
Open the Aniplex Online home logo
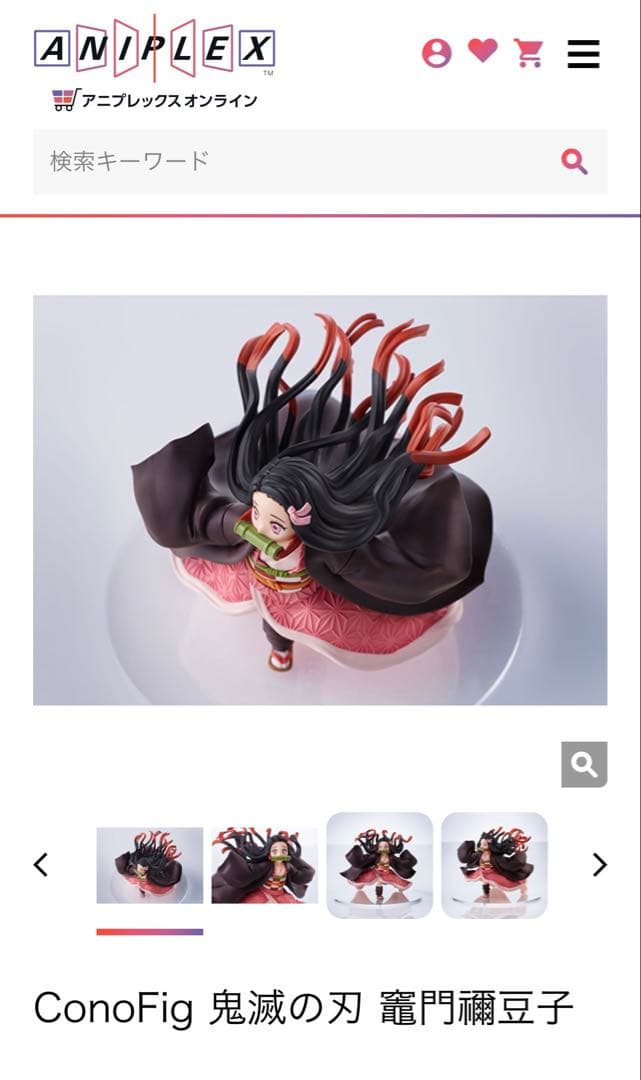point(154,62)
